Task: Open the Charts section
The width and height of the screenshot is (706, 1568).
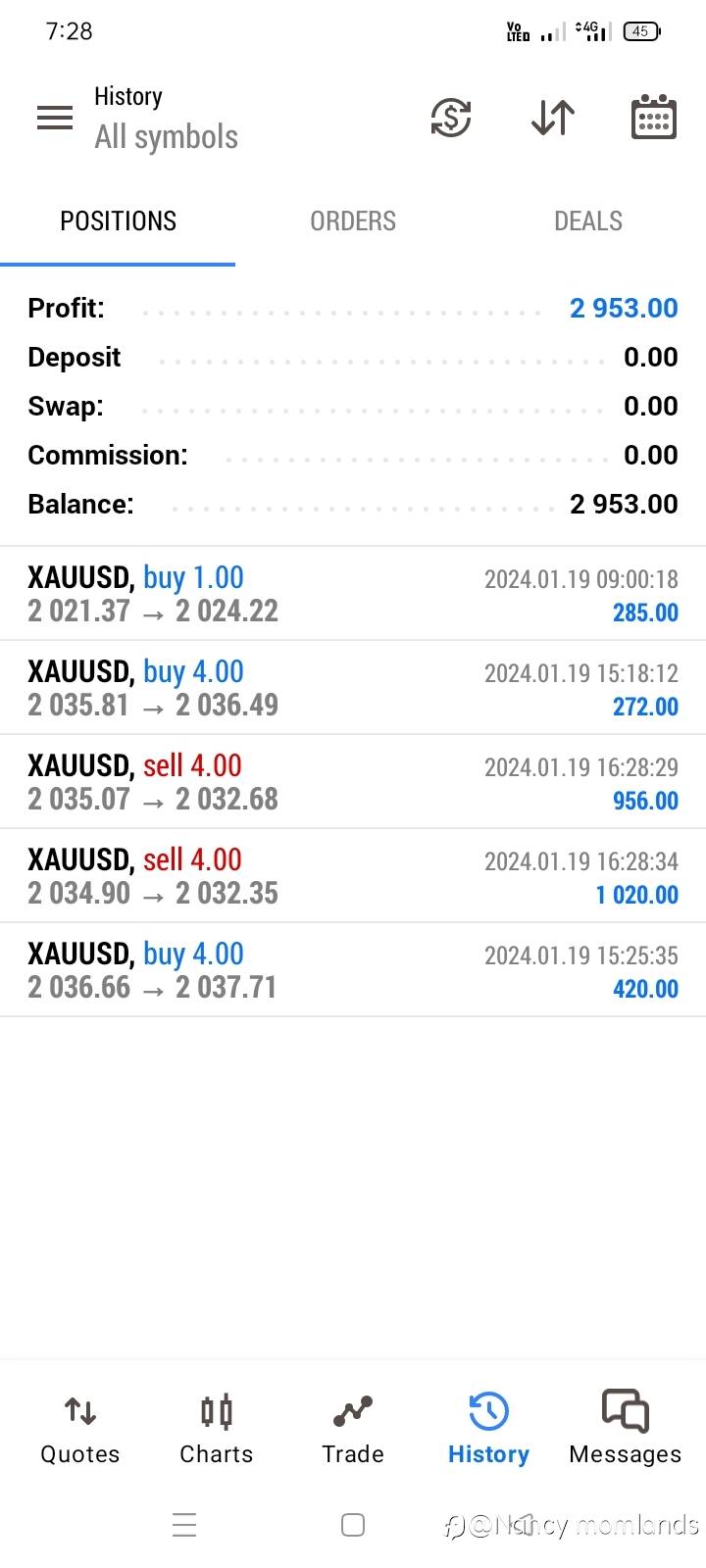Action: [217, 1429]
